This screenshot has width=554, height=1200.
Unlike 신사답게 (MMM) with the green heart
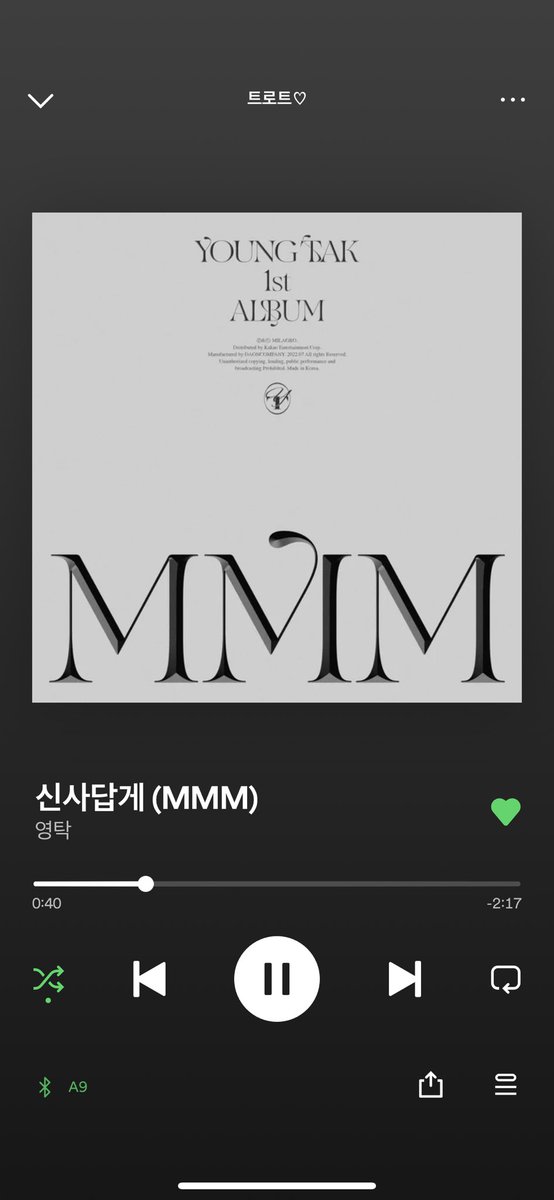click(x=506, y=812)
